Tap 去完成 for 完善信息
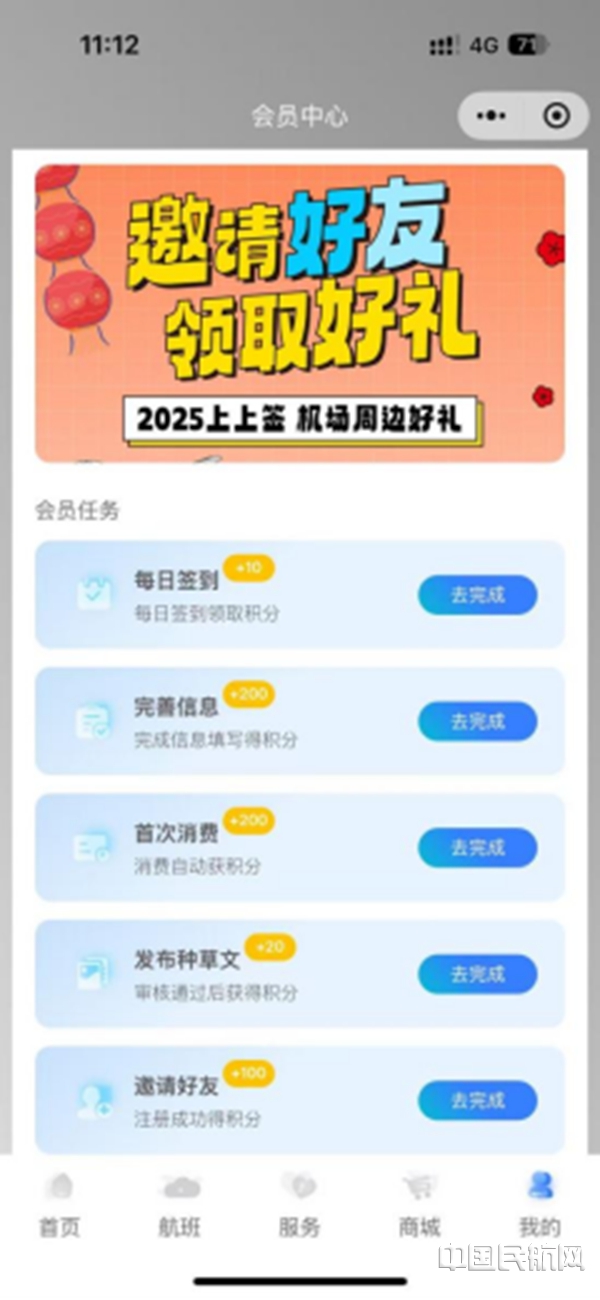 click(477, 721)
